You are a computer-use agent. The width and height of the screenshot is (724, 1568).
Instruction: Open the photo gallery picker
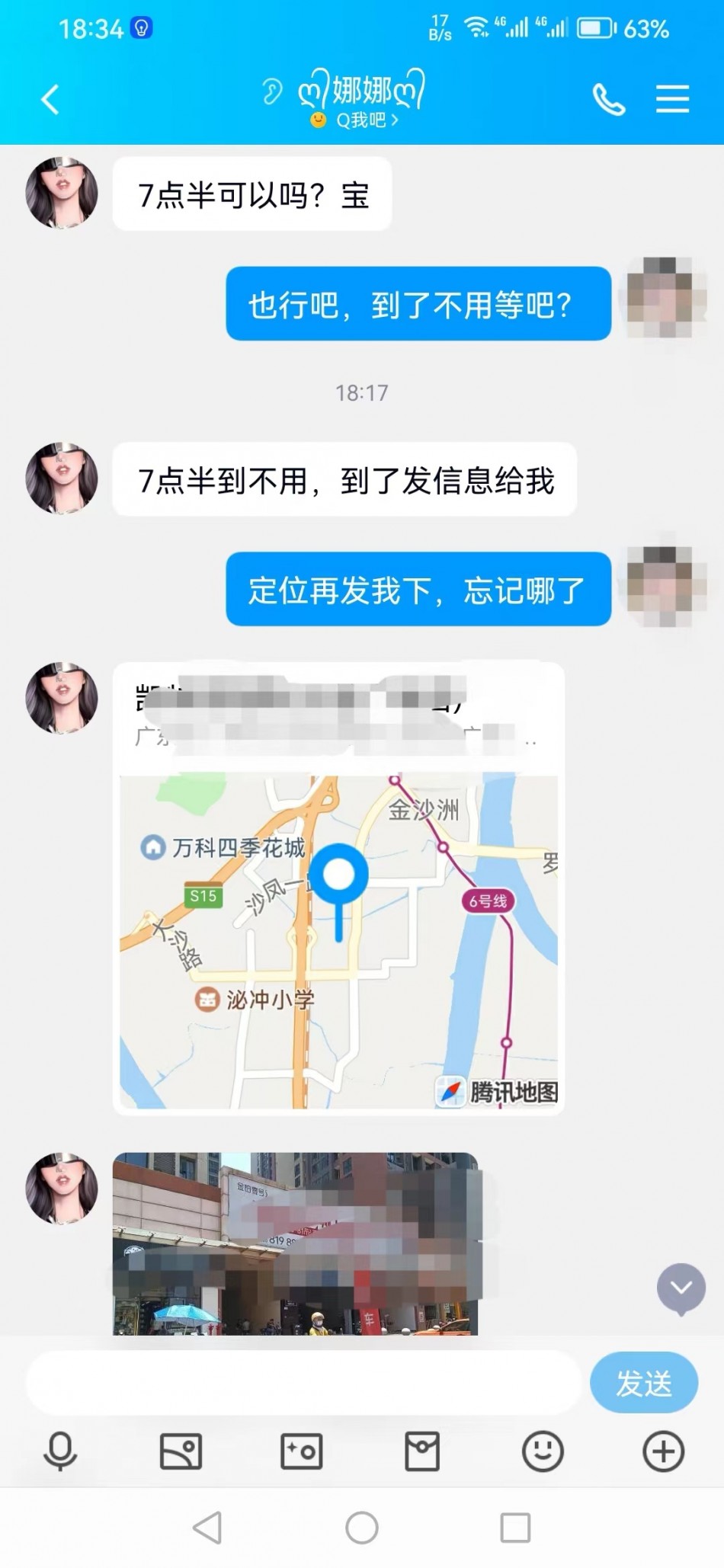point(181,1451)
